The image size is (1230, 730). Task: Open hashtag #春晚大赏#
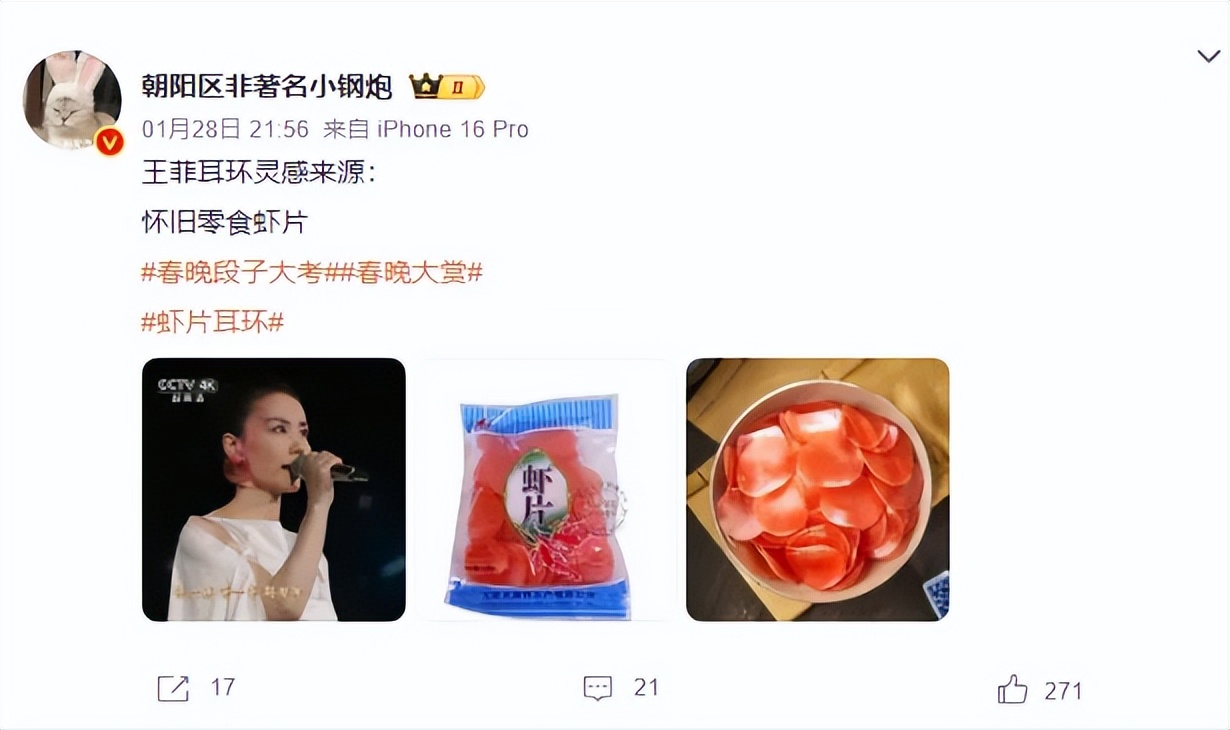click(x=409, y=272)
